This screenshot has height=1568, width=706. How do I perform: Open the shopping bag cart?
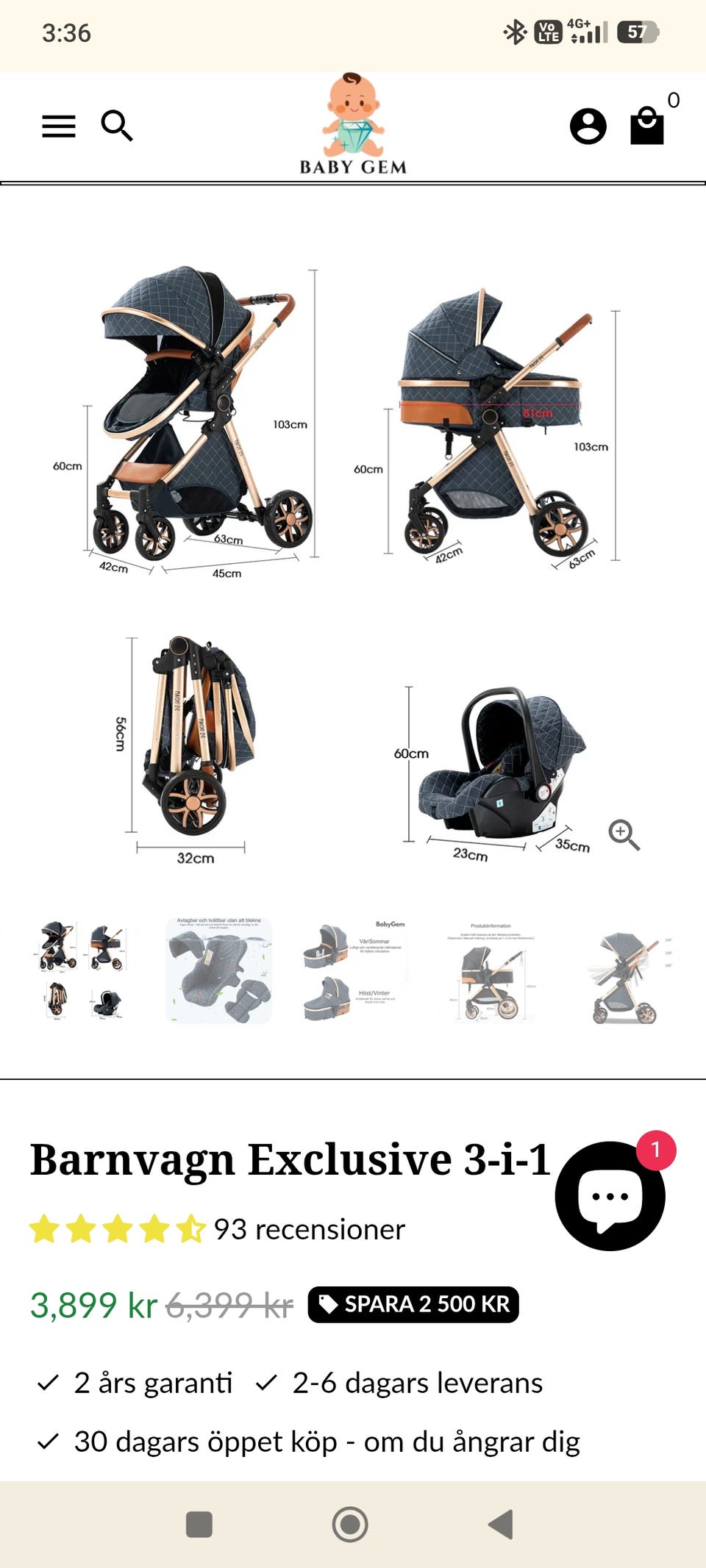point(647,126)
